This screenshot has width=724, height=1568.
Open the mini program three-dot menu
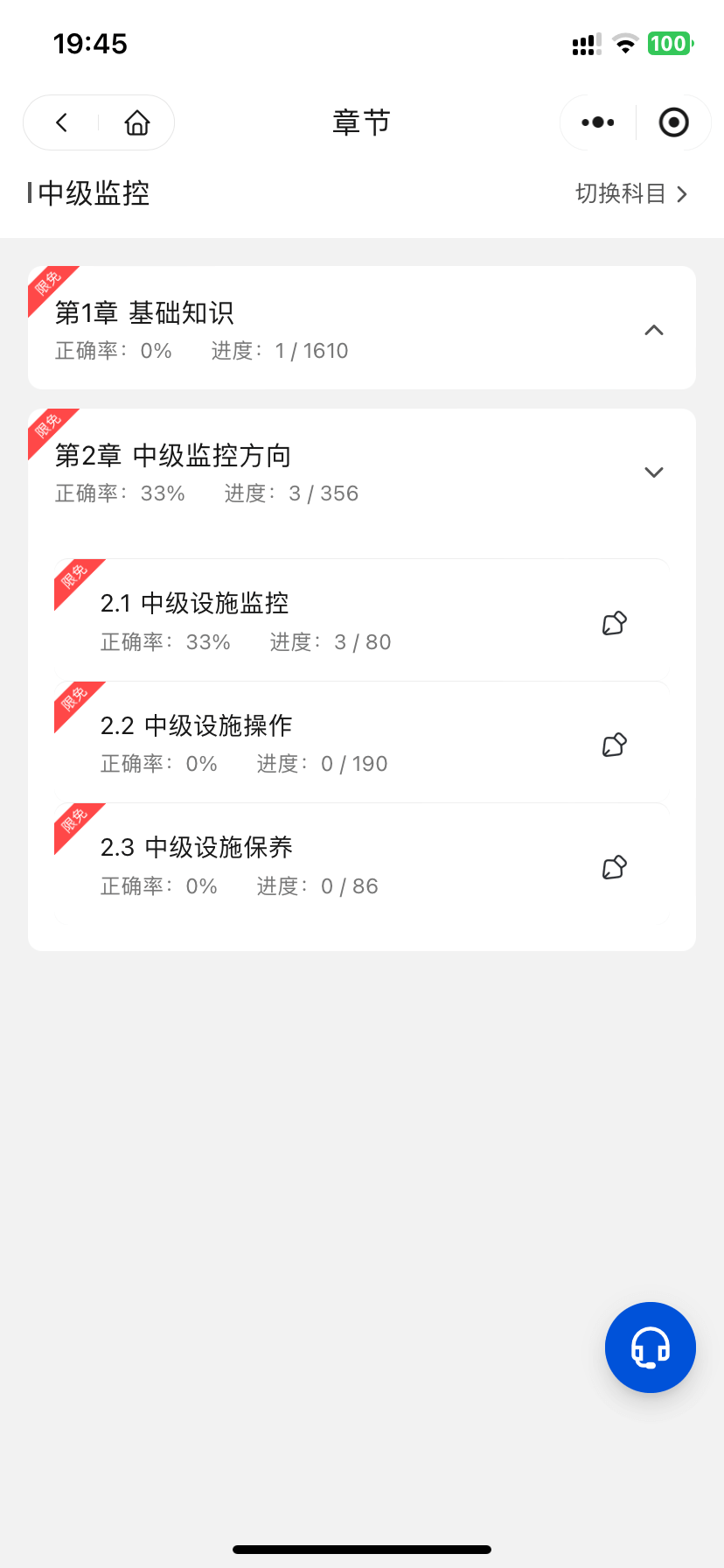coord(598,122)
